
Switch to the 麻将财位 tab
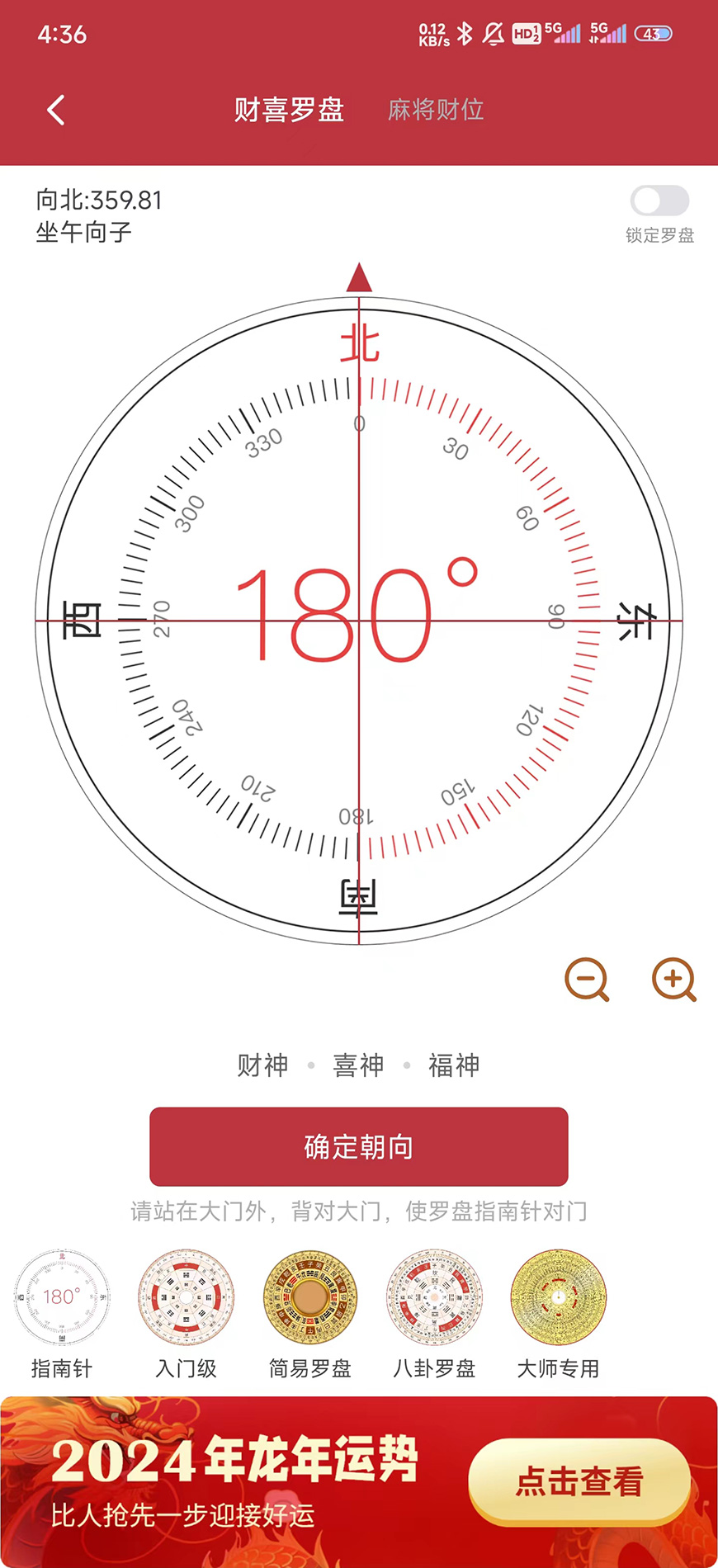[437, 110]
